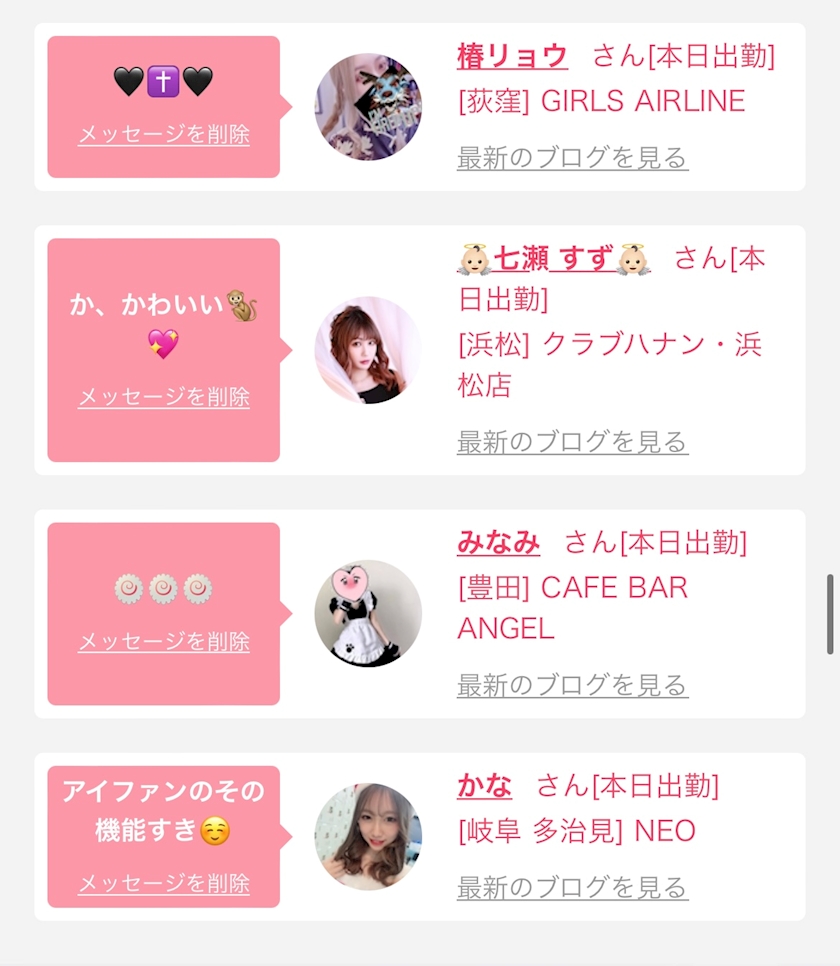This screenshot has height=966, width=840.
Task: Open みなみ's profile name link
Action: point(498,543)
